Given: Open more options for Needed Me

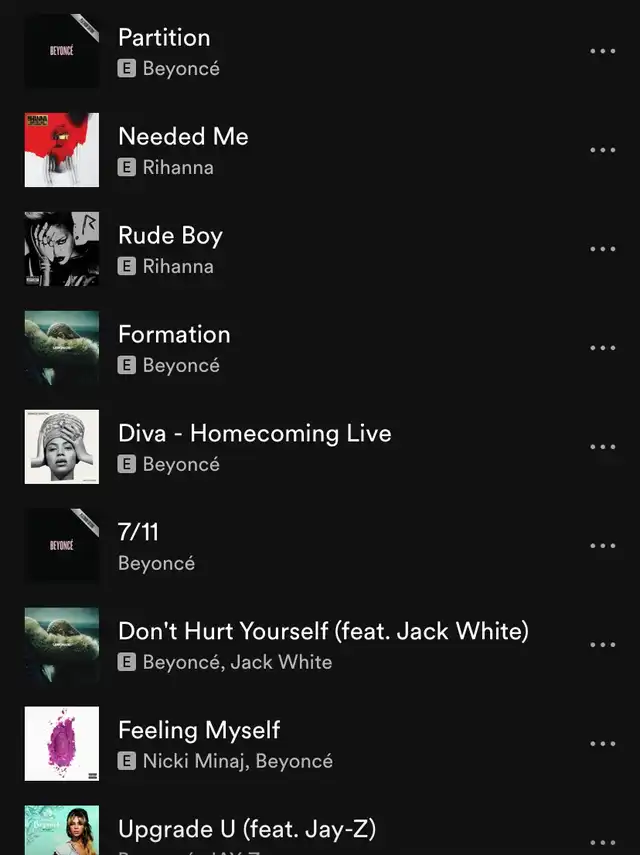Looking at the screenshot, I should pyautogui.click(x=602, y=150).
